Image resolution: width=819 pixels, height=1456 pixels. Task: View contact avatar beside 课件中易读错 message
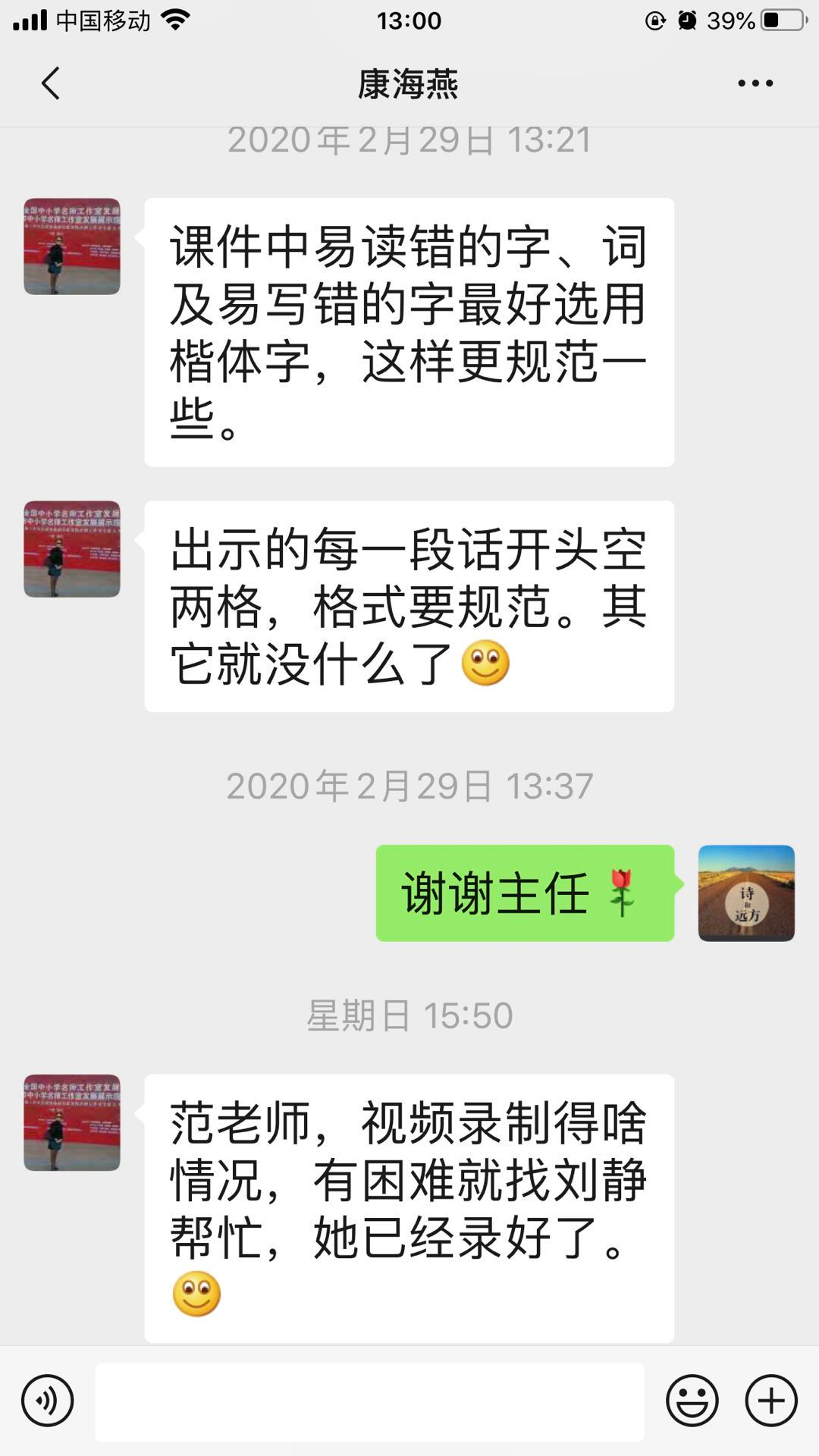[x=72, y=246]
